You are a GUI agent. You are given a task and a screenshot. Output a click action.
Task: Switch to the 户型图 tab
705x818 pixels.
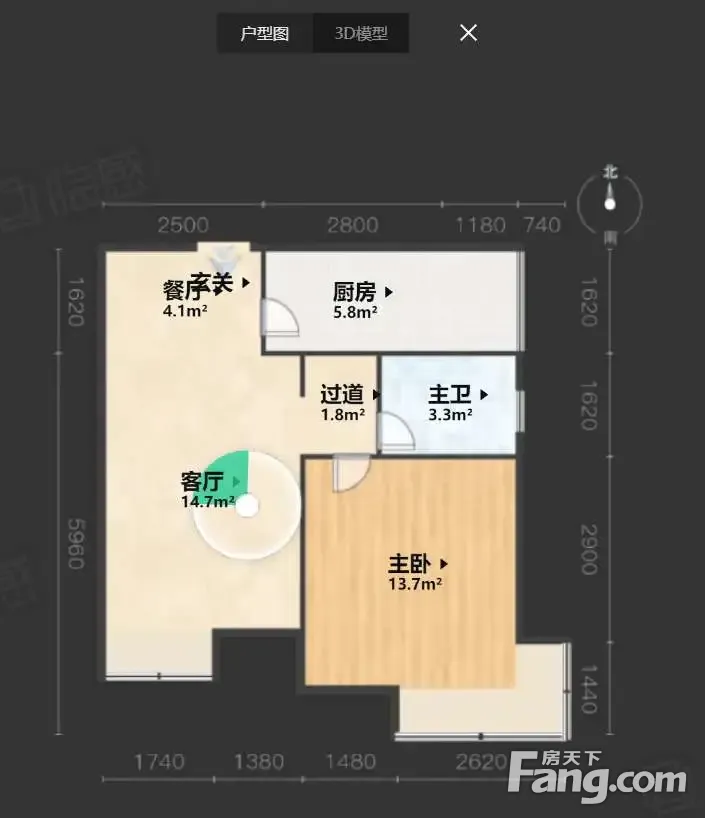point(265,33)
